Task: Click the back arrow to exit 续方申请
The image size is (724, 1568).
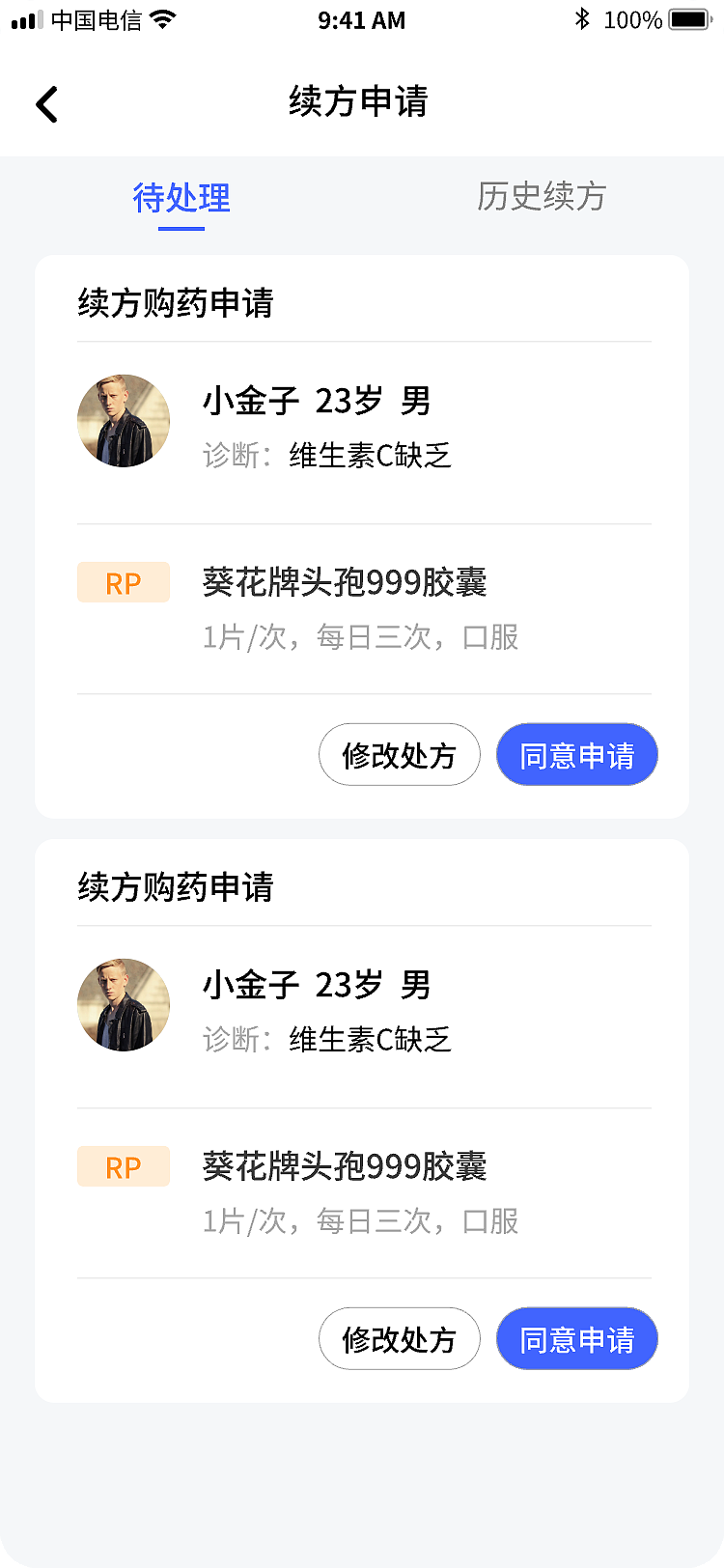Action: pyautogui.click(x=46, y=103)
